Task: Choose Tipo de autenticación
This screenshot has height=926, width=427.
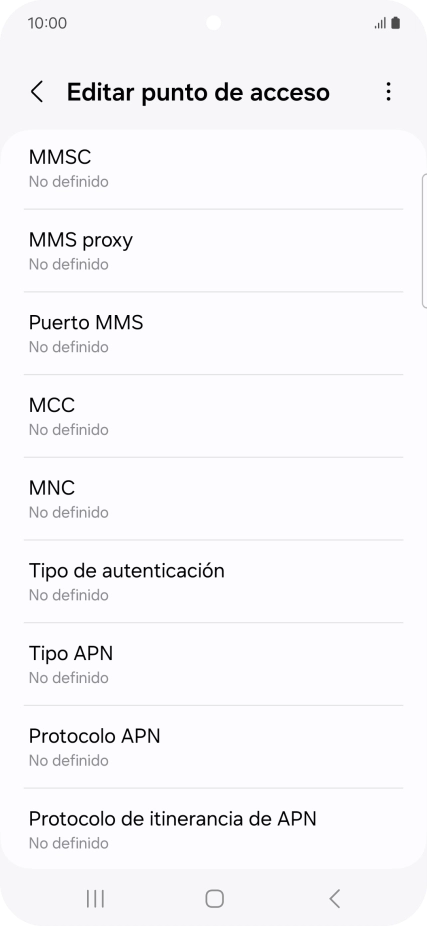Action: (213, 581)
